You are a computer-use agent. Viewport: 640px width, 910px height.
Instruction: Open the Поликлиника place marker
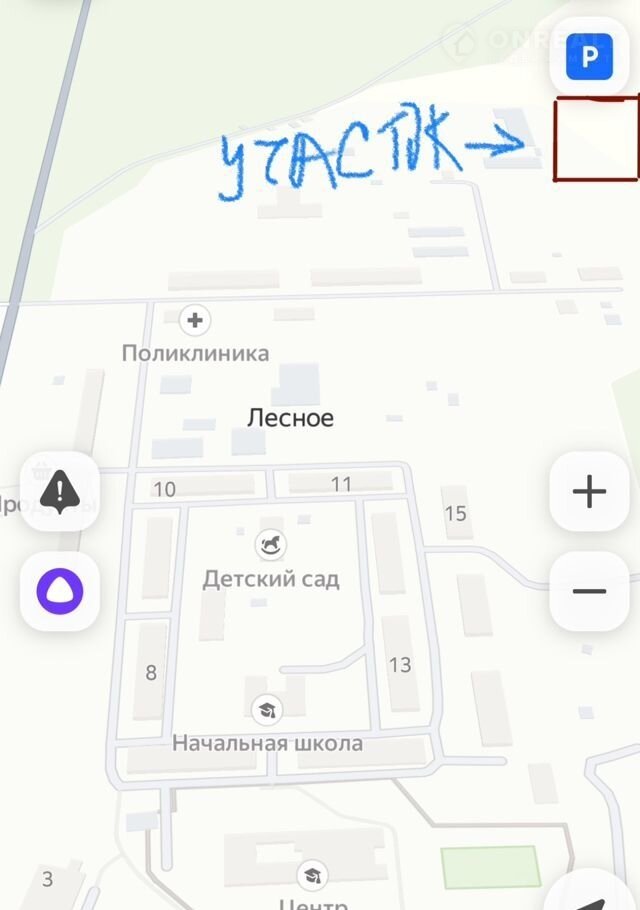[x=194, y=321]
